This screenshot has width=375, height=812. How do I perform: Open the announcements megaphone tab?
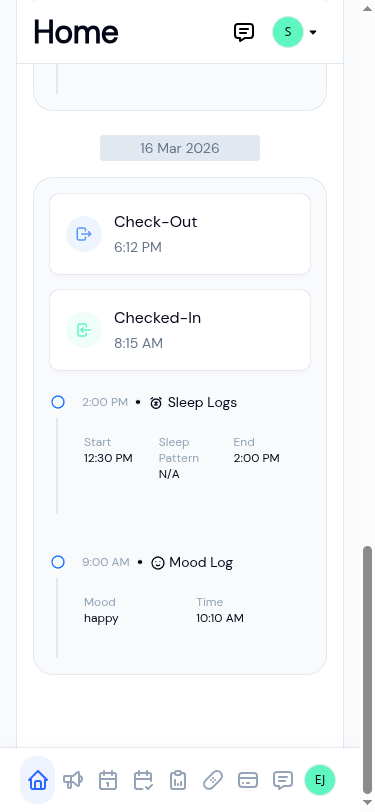73,780
